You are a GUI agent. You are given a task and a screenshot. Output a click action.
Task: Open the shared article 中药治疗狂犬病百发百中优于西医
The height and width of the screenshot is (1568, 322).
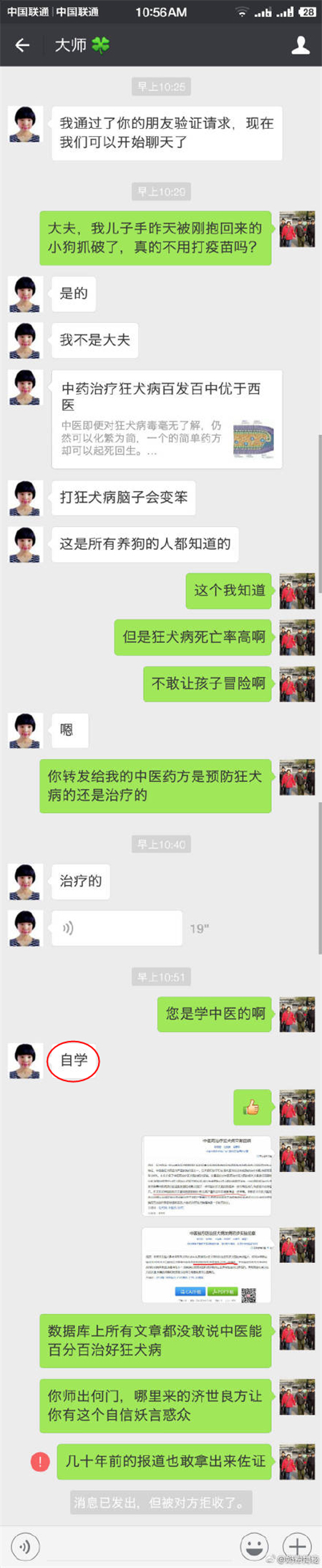(x=167, y=420)
